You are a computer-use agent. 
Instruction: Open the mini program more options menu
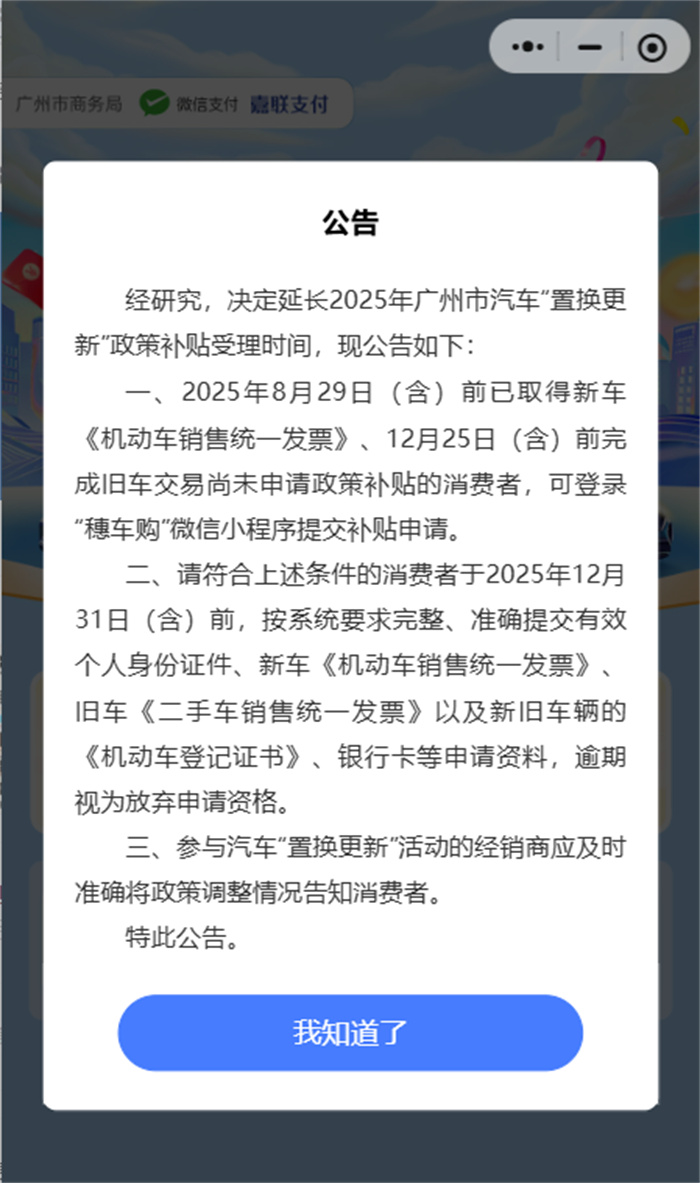pos(527,46)
